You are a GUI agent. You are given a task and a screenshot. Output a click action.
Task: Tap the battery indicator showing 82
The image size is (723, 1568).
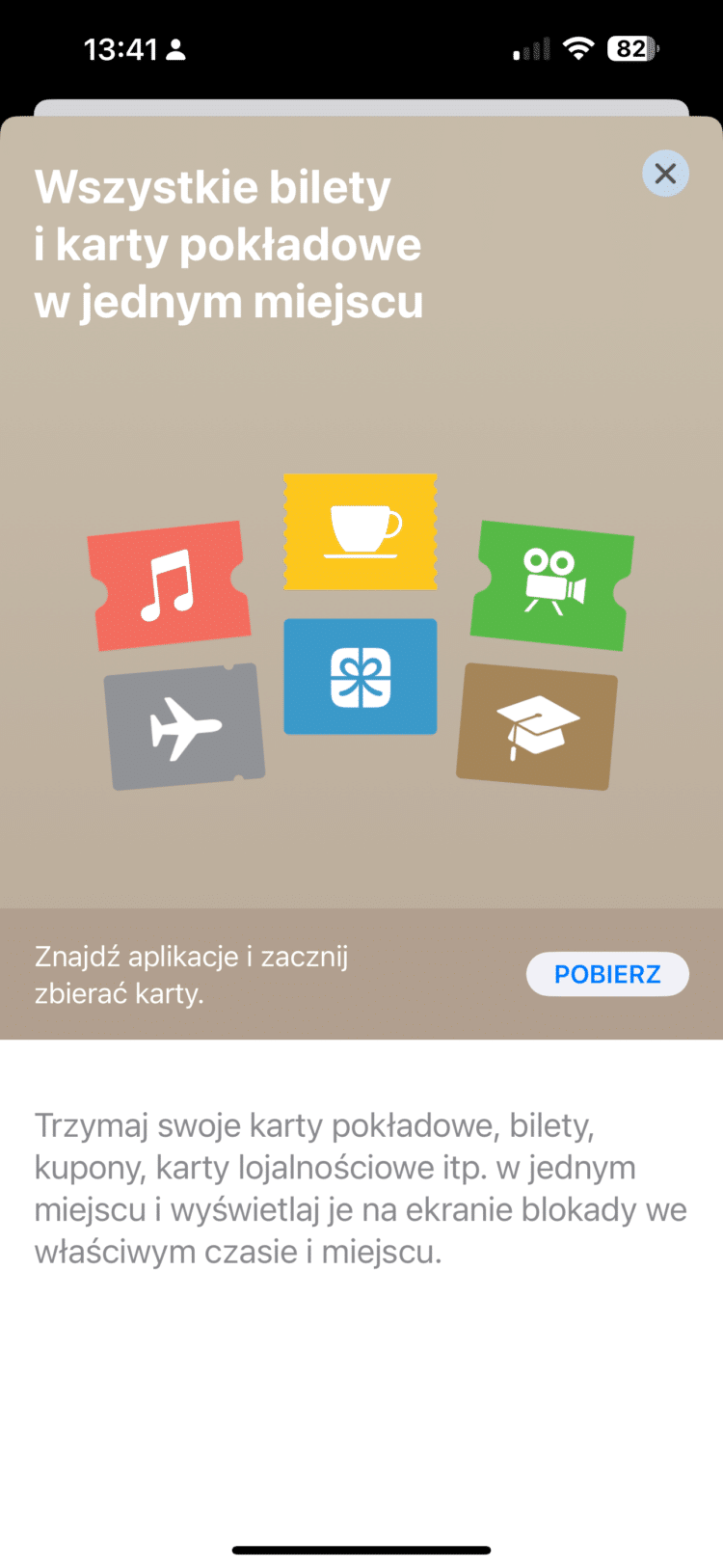(631, 48)
